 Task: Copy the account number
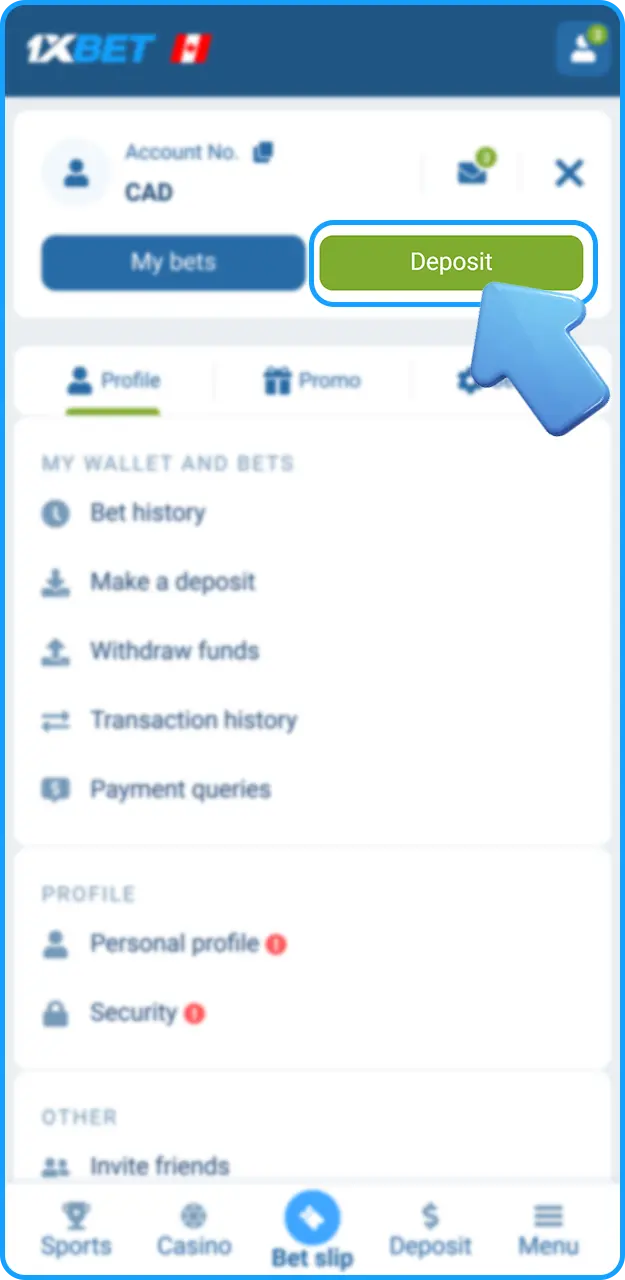point(263,152)
